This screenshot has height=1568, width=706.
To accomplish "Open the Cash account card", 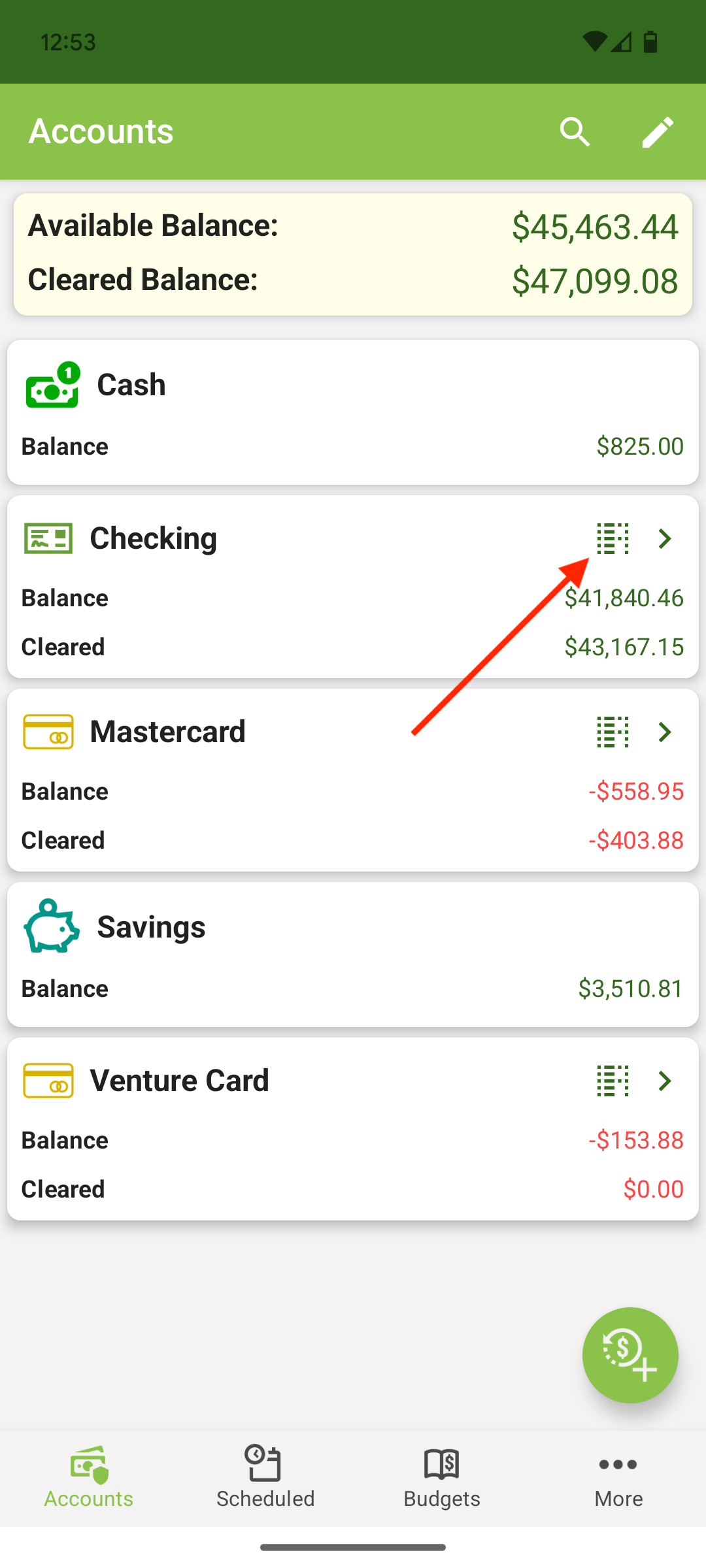I will pyautogui.click(x=353, y=412).
